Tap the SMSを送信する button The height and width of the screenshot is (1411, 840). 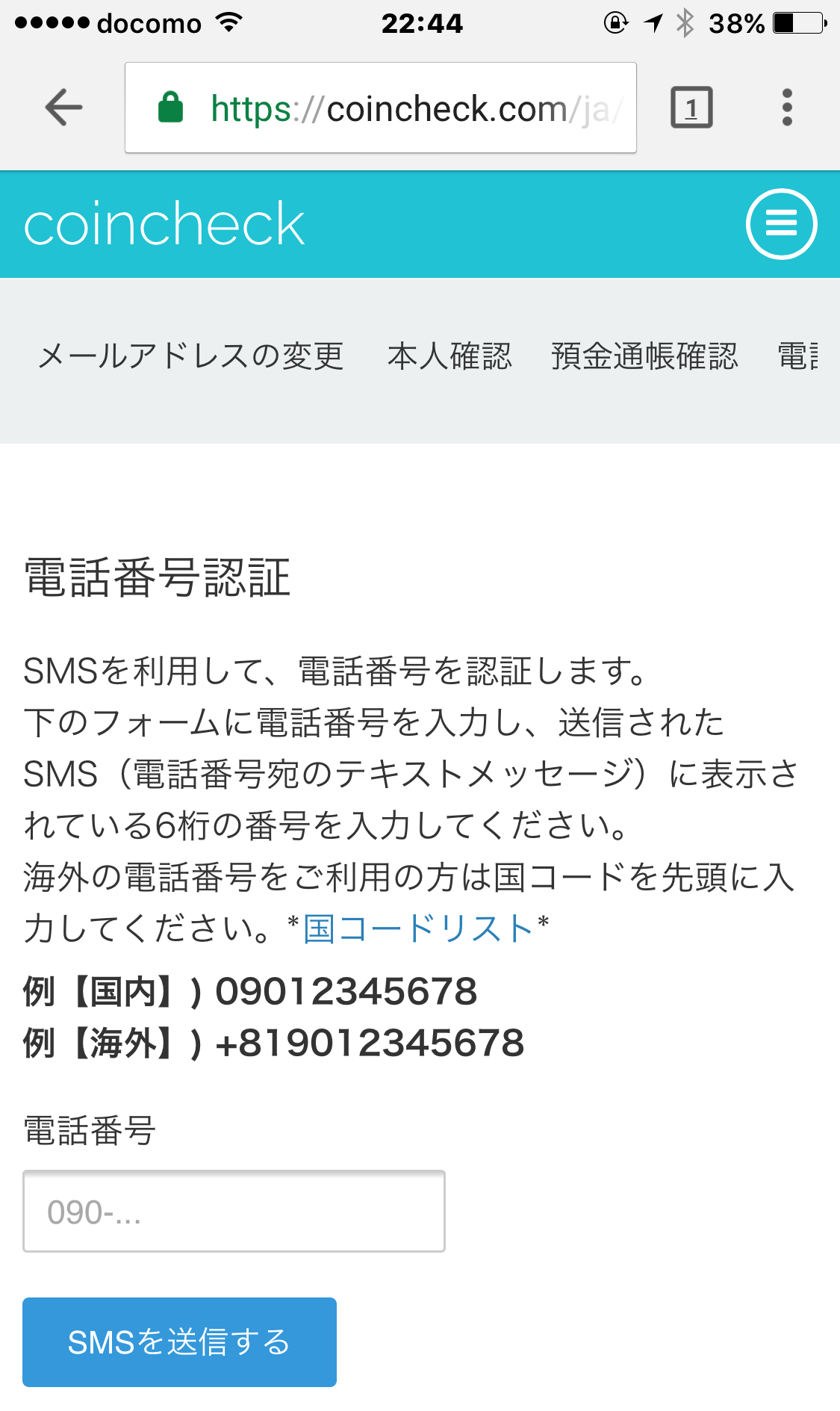click(x=179, y=1342)
